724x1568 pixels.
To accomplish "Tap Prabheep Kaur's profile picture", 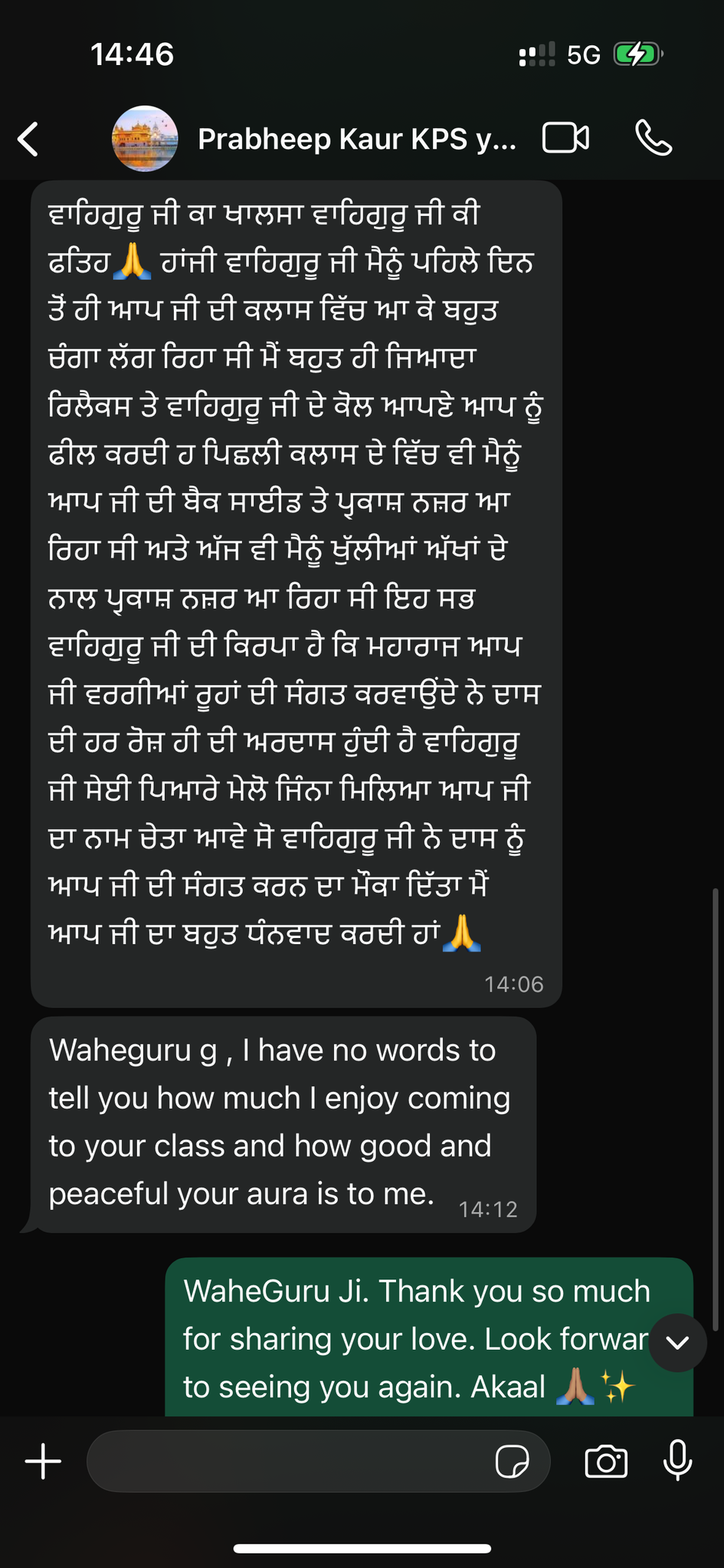I will click(145, 139).
